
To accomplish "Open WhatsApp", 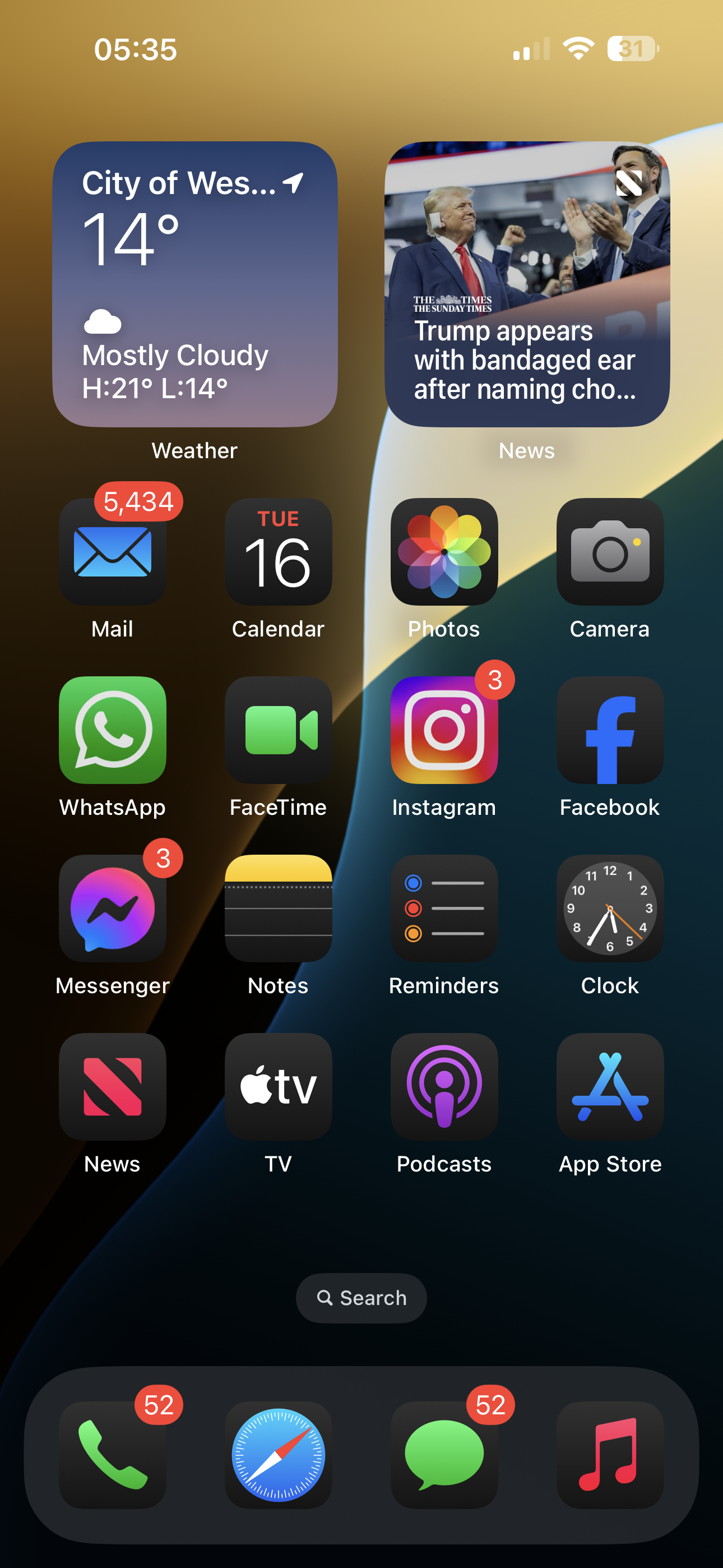I will coord(113,730).
